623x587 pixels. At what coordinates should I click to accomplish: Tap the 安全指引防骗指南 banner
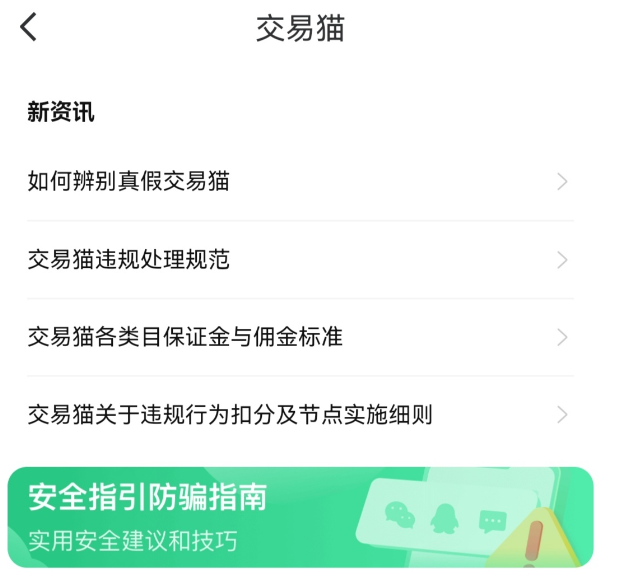point(300,517)
